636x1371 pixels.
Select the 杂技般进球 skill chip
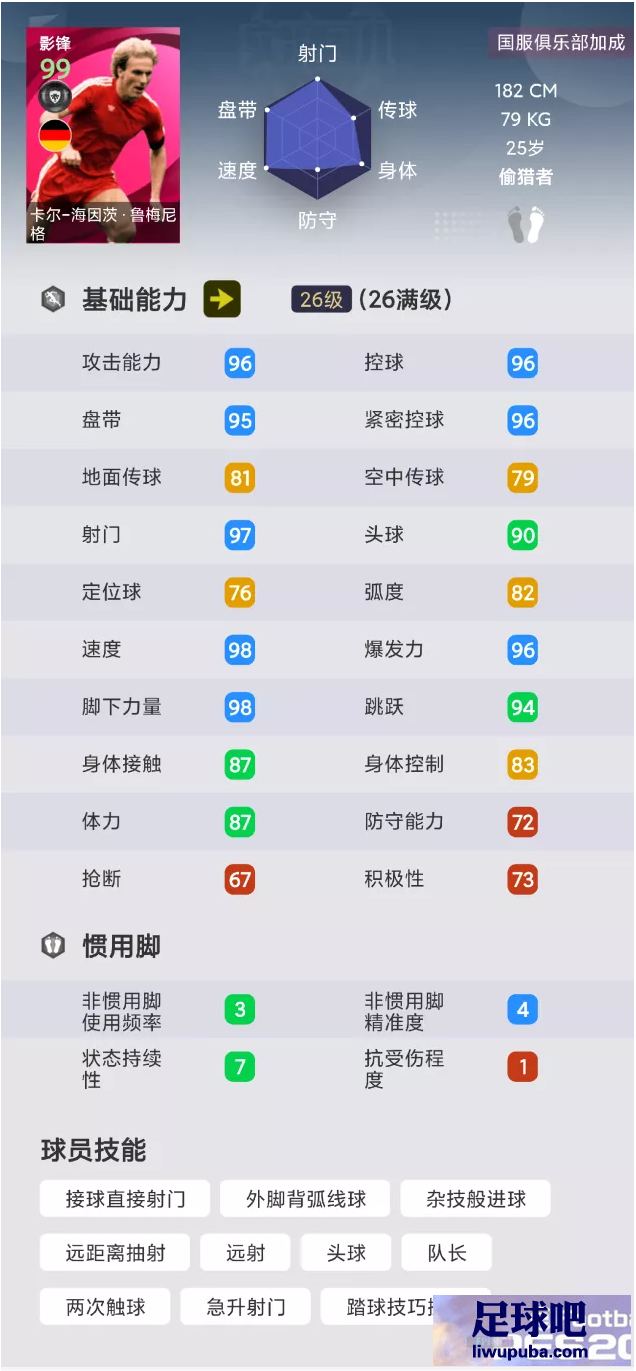coord(476,1199)
